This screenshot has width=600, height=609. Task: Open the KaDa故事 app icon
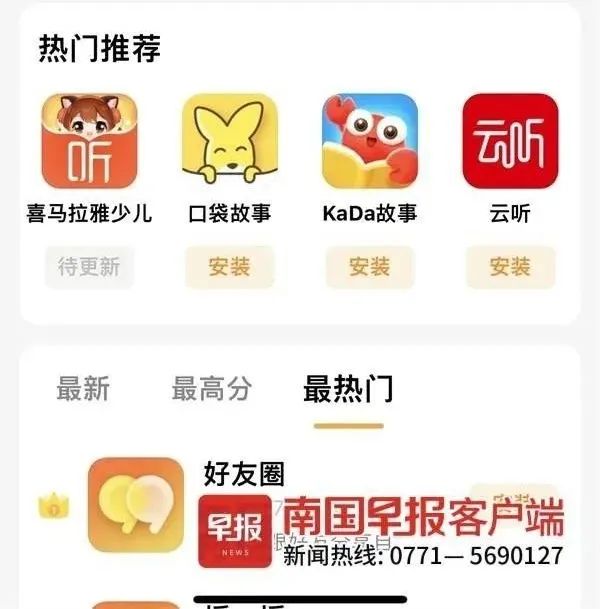[x=369, y=141]
